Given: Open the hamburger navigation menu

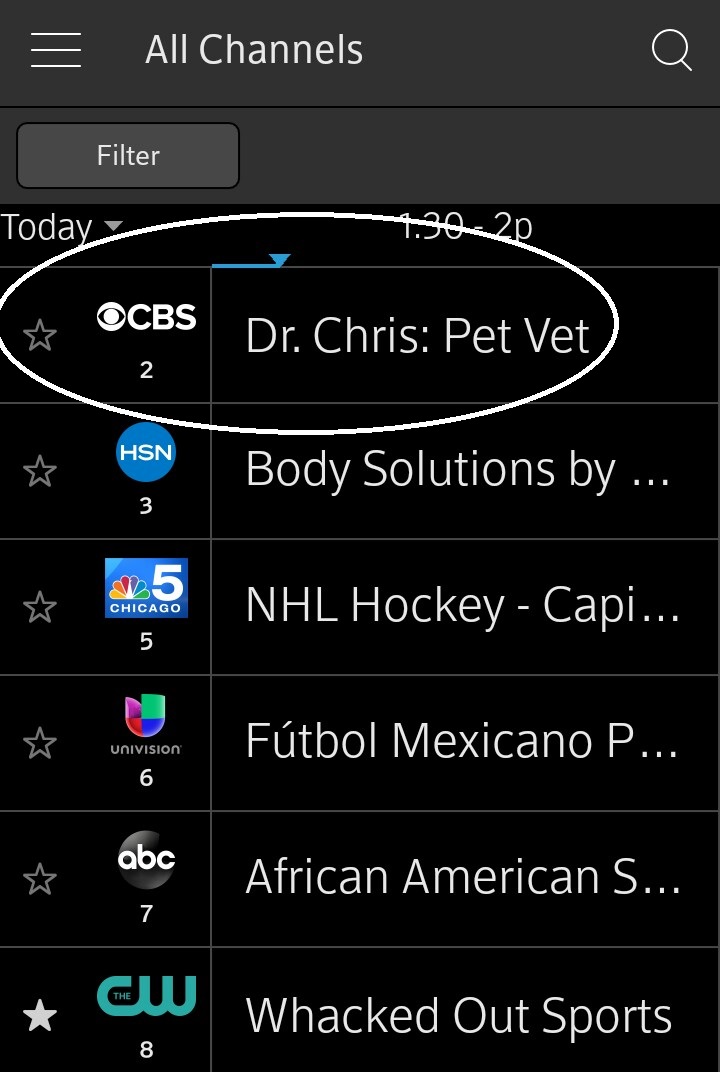Looking at the screenshot, I should [x=56, y=50].
